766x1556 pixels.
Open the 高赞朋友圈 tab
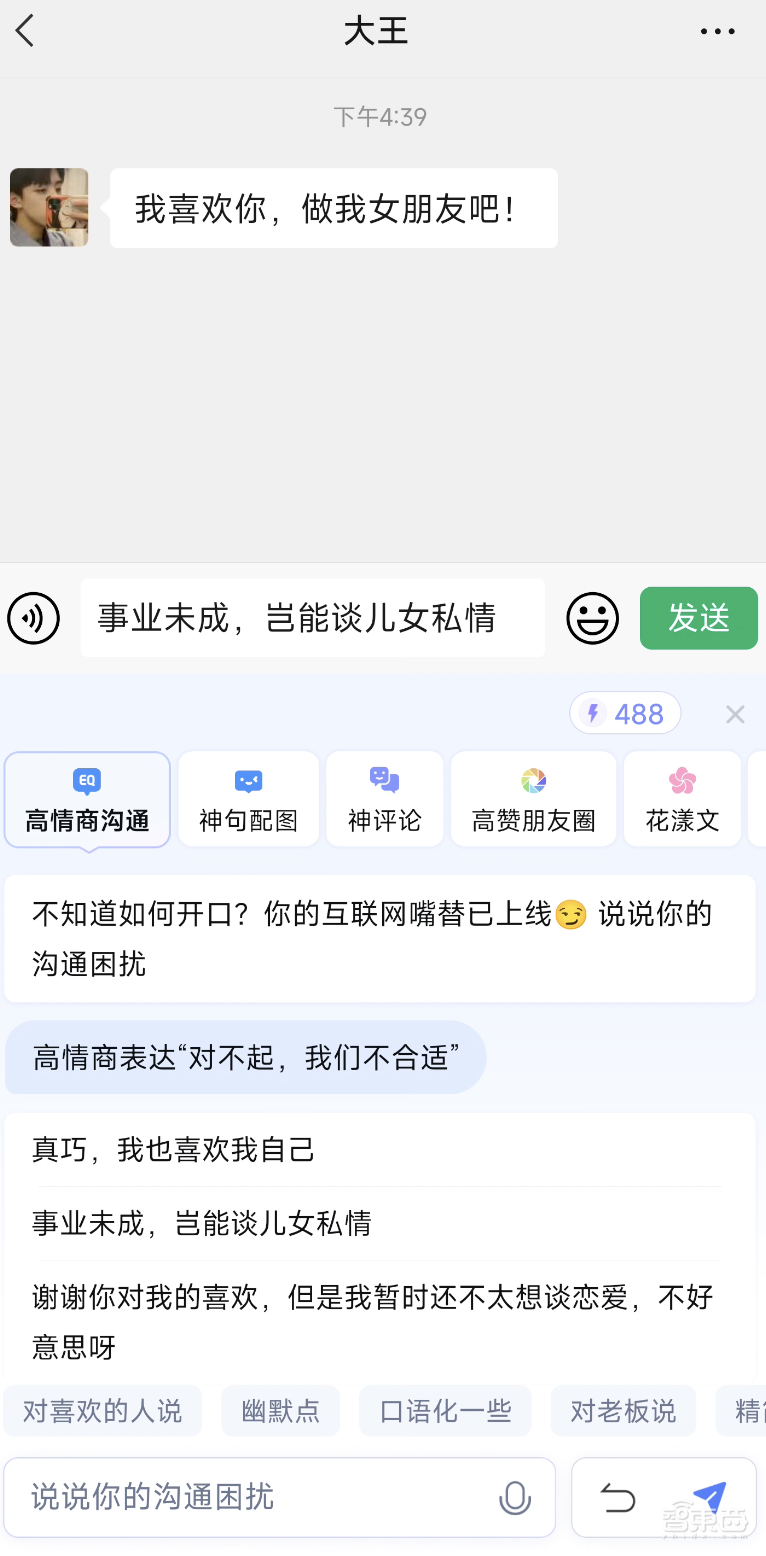(x=533, y=798)
